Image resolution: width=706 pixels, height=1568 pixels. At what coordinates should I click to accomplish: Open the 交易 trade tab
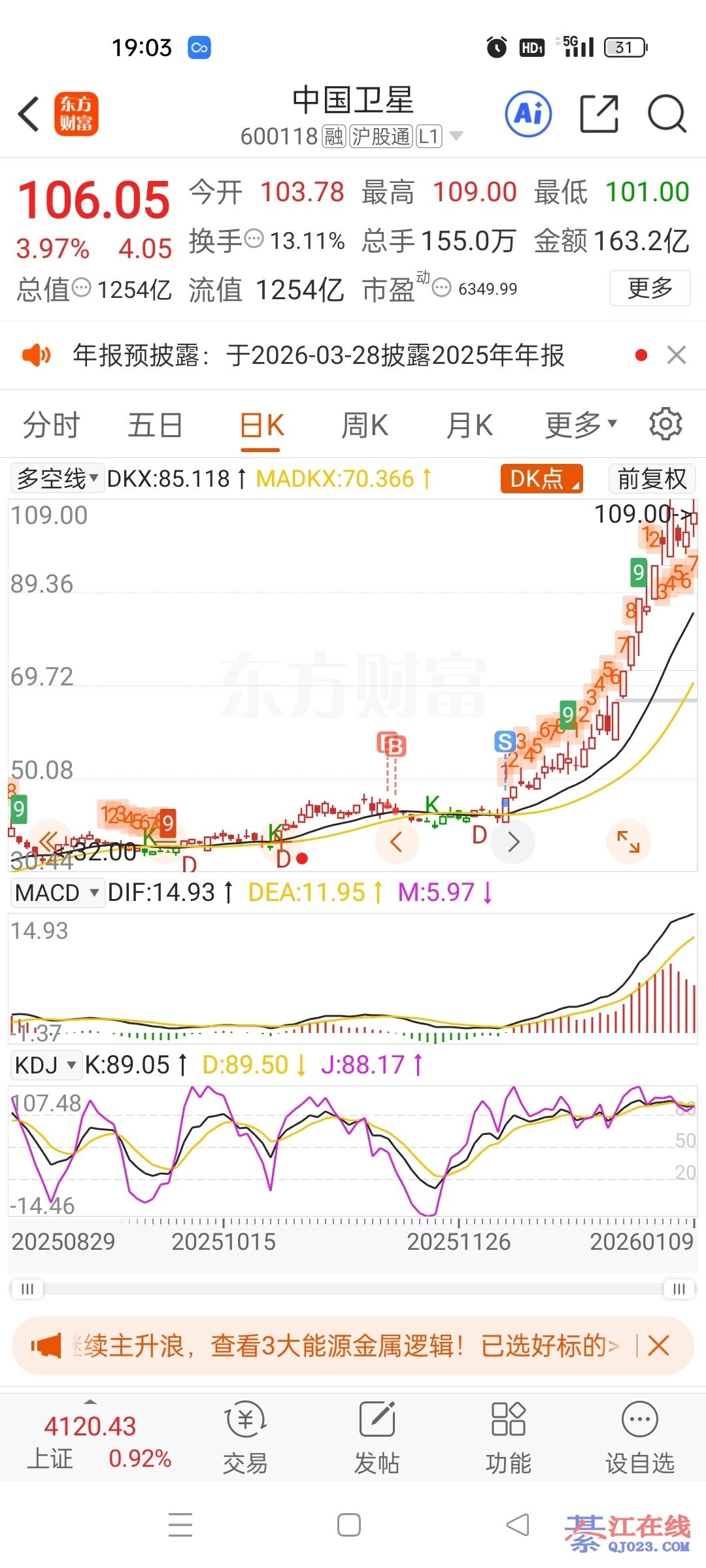(245, 1437)
